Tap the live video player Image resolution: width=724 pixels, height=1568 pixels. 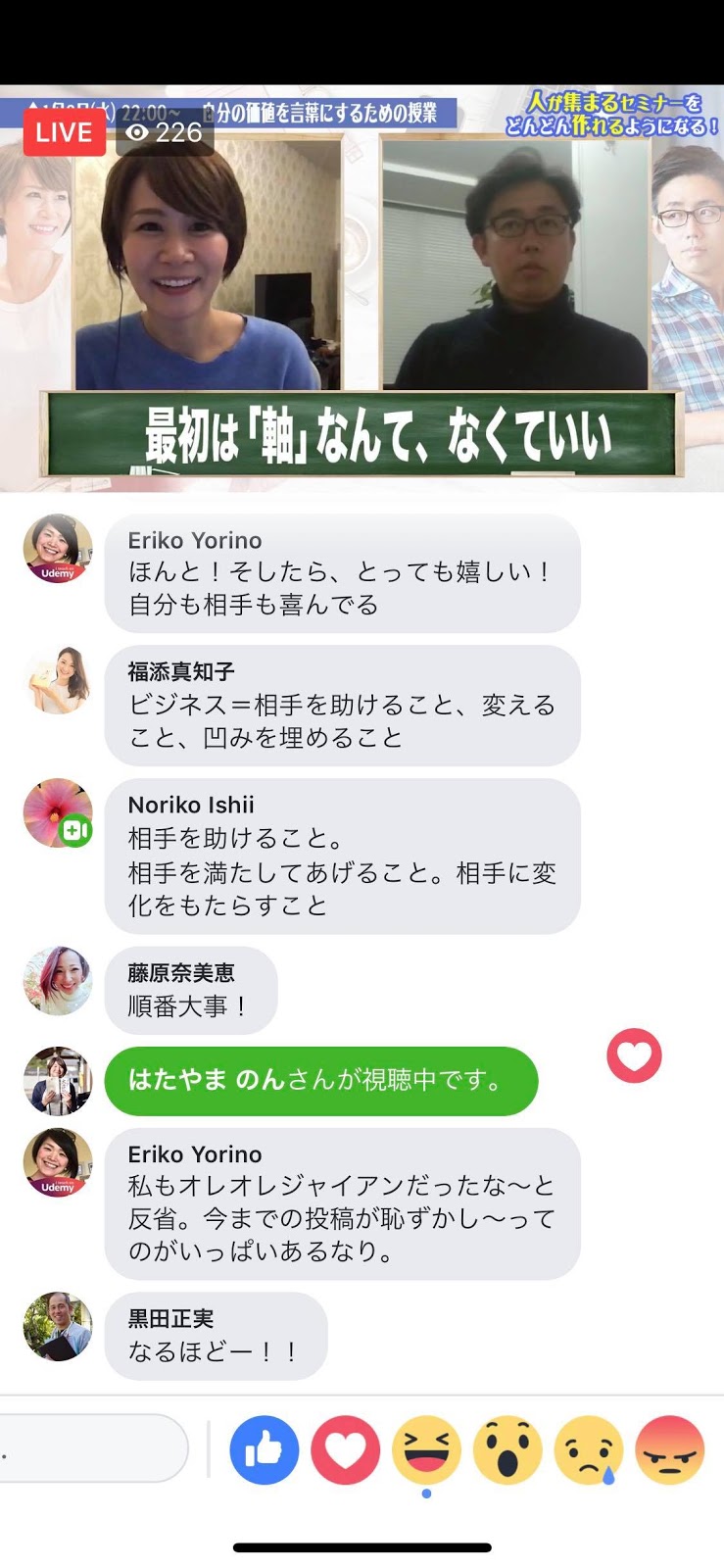tap(362, 289)
